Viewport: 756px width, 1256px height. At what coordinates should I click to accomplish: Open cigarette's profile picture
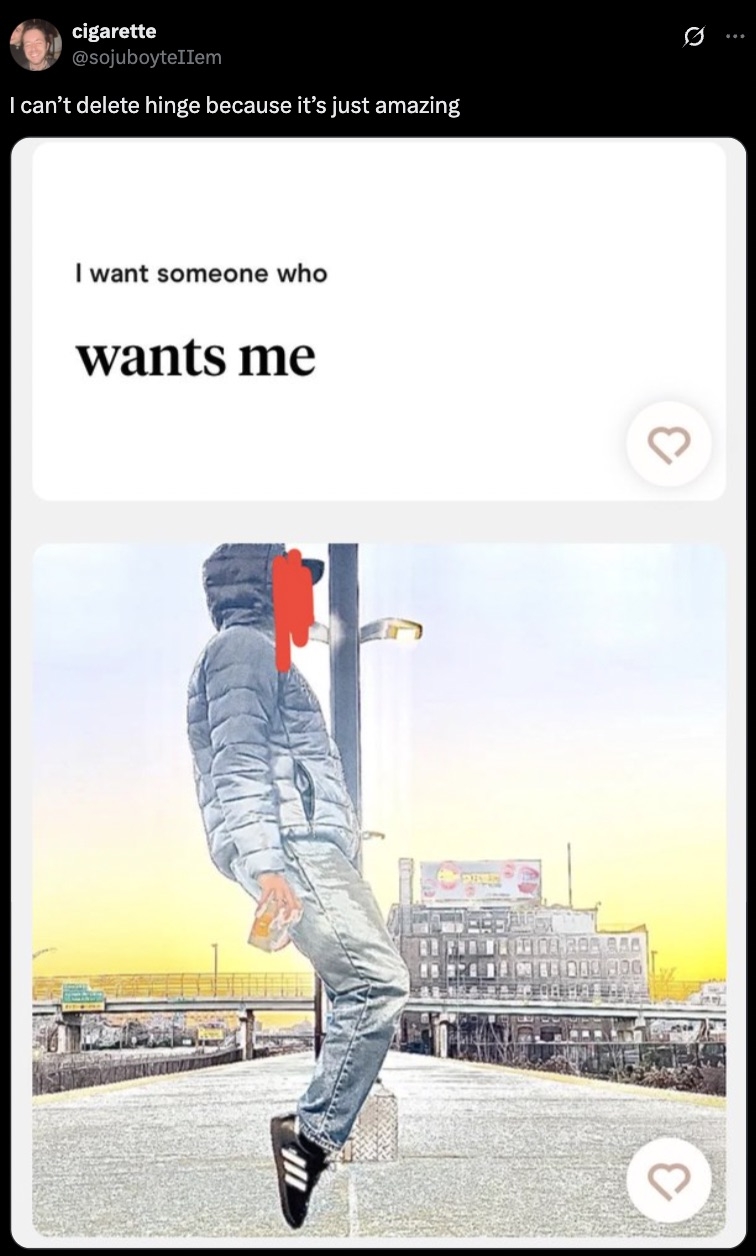coord(36,45)
